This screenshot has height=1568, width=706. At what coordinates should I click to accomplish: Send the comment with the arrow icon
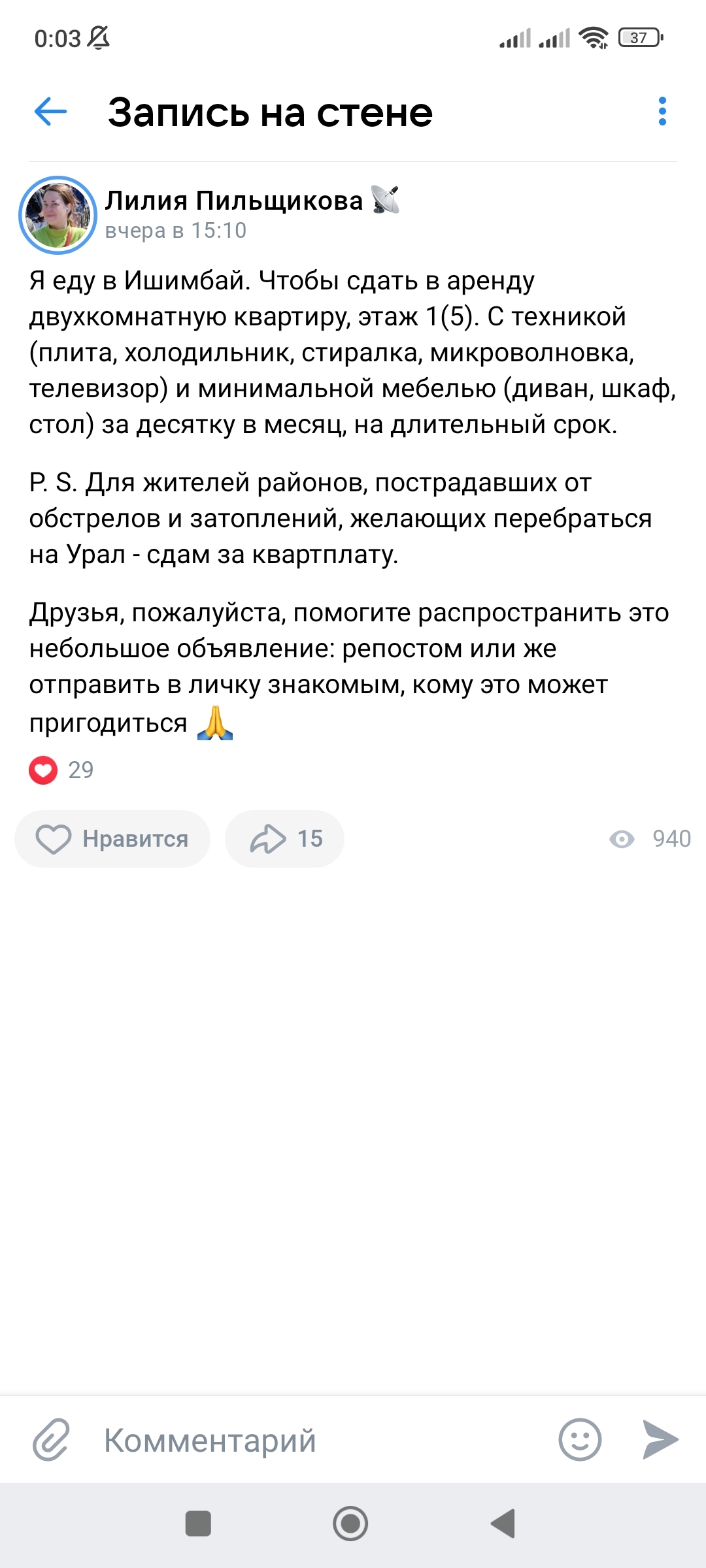coord(660,1439)
